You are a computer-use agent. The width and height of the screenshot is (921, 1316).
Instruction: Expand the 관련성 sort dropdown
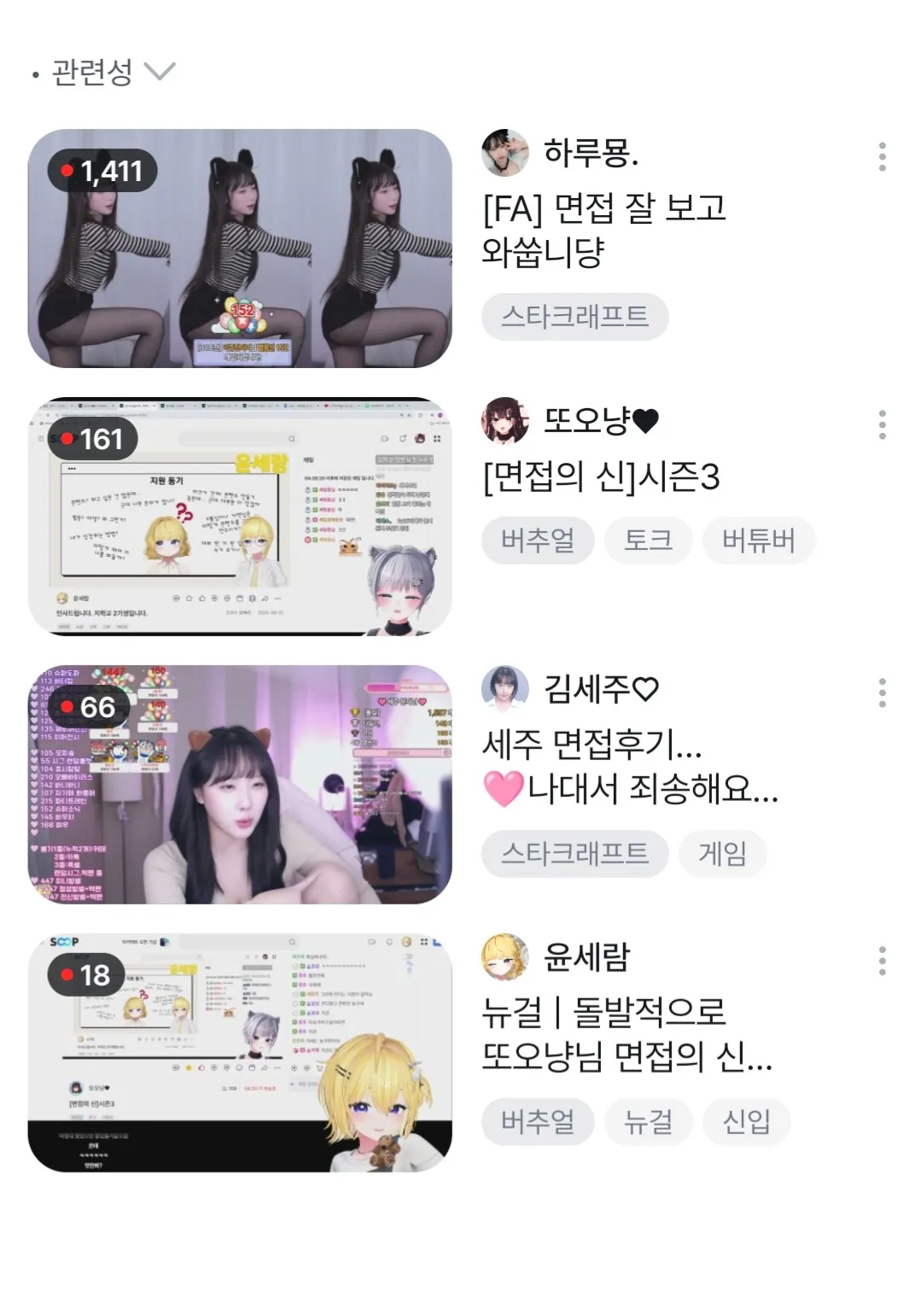pyautogui.click(x=102, y=73)
